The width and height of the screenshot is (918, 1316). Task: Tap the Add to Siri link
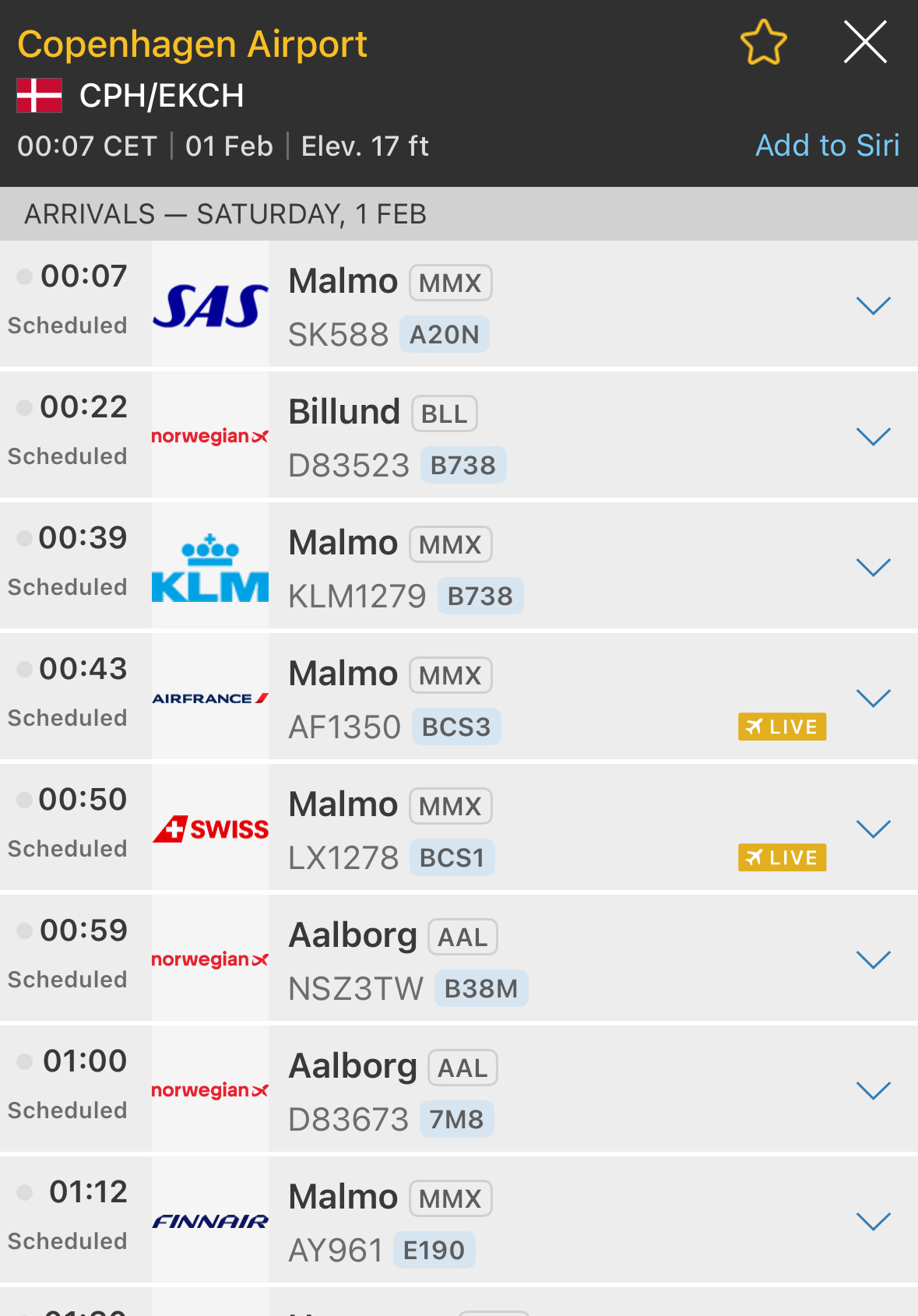pos(827,146)
